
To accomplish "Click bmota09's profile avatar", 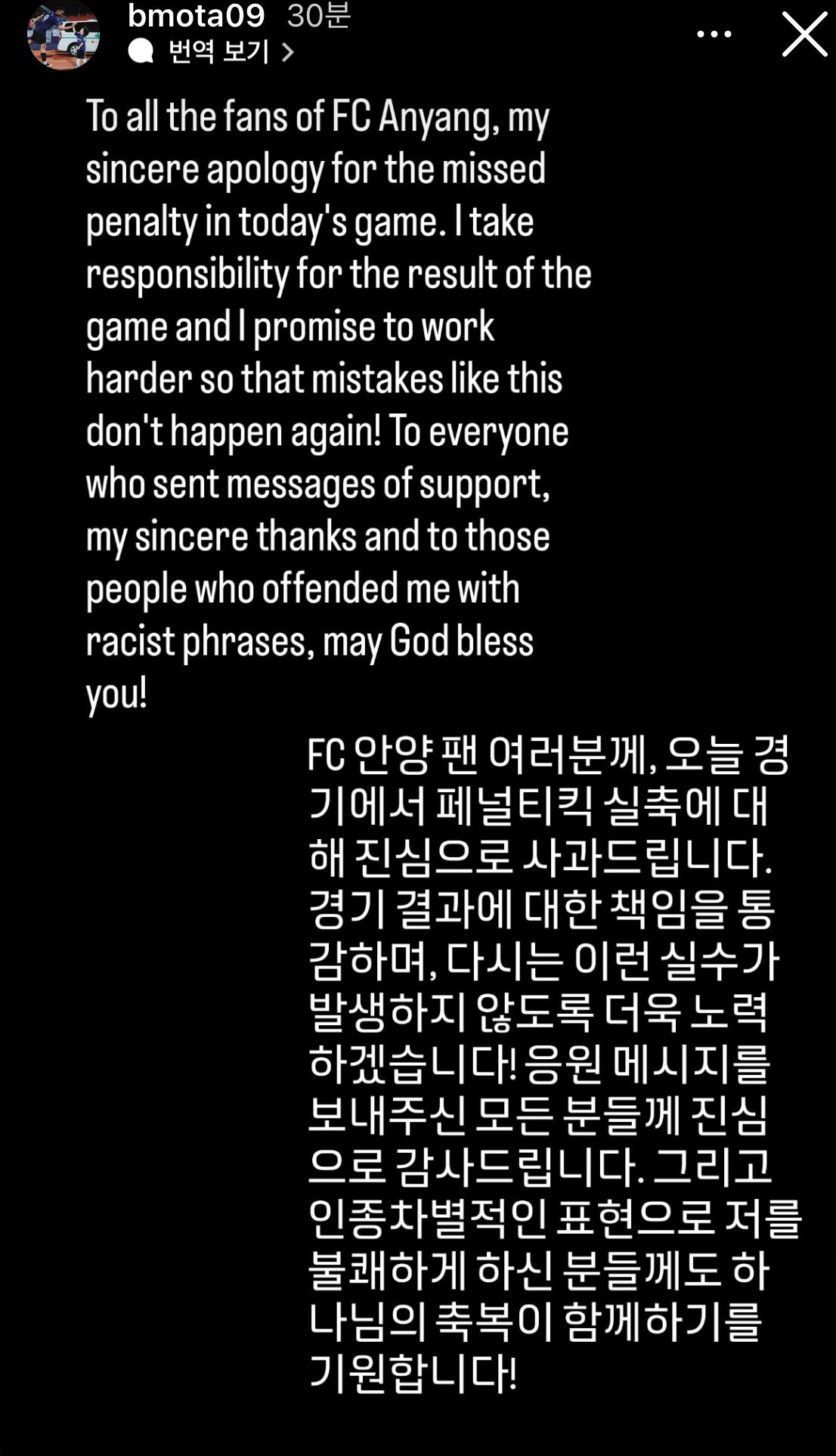I will pos(64,36).
